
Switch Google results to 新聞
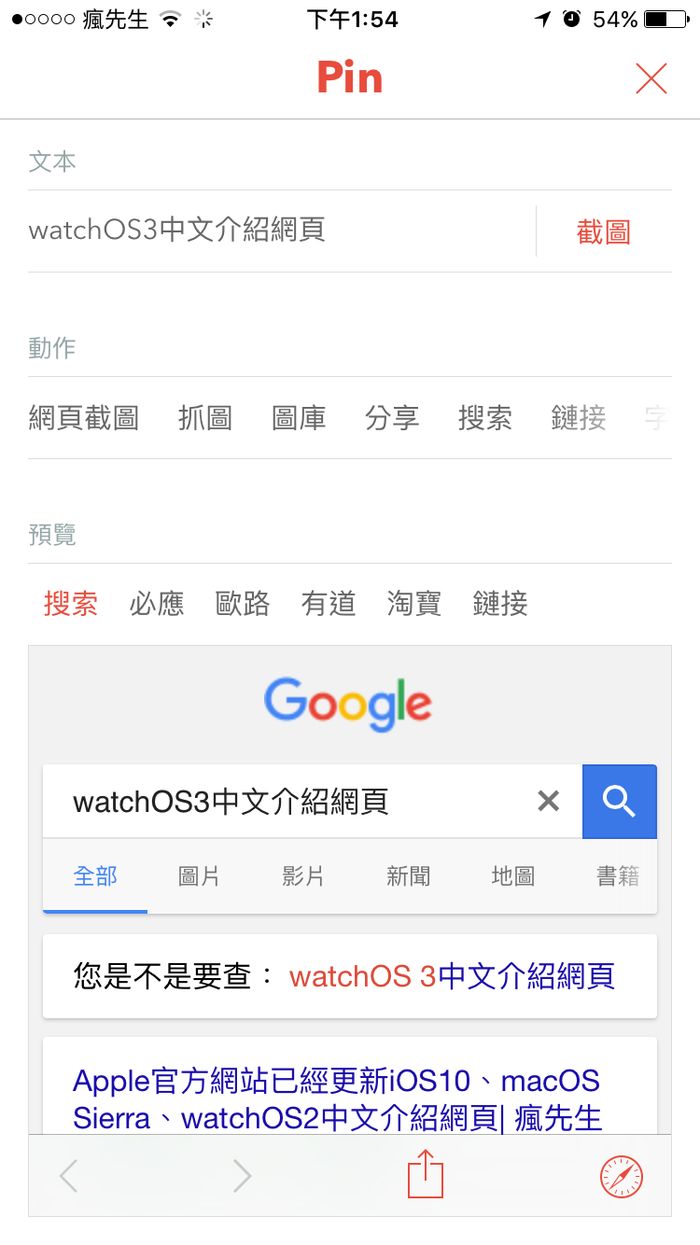pos(408,877)
